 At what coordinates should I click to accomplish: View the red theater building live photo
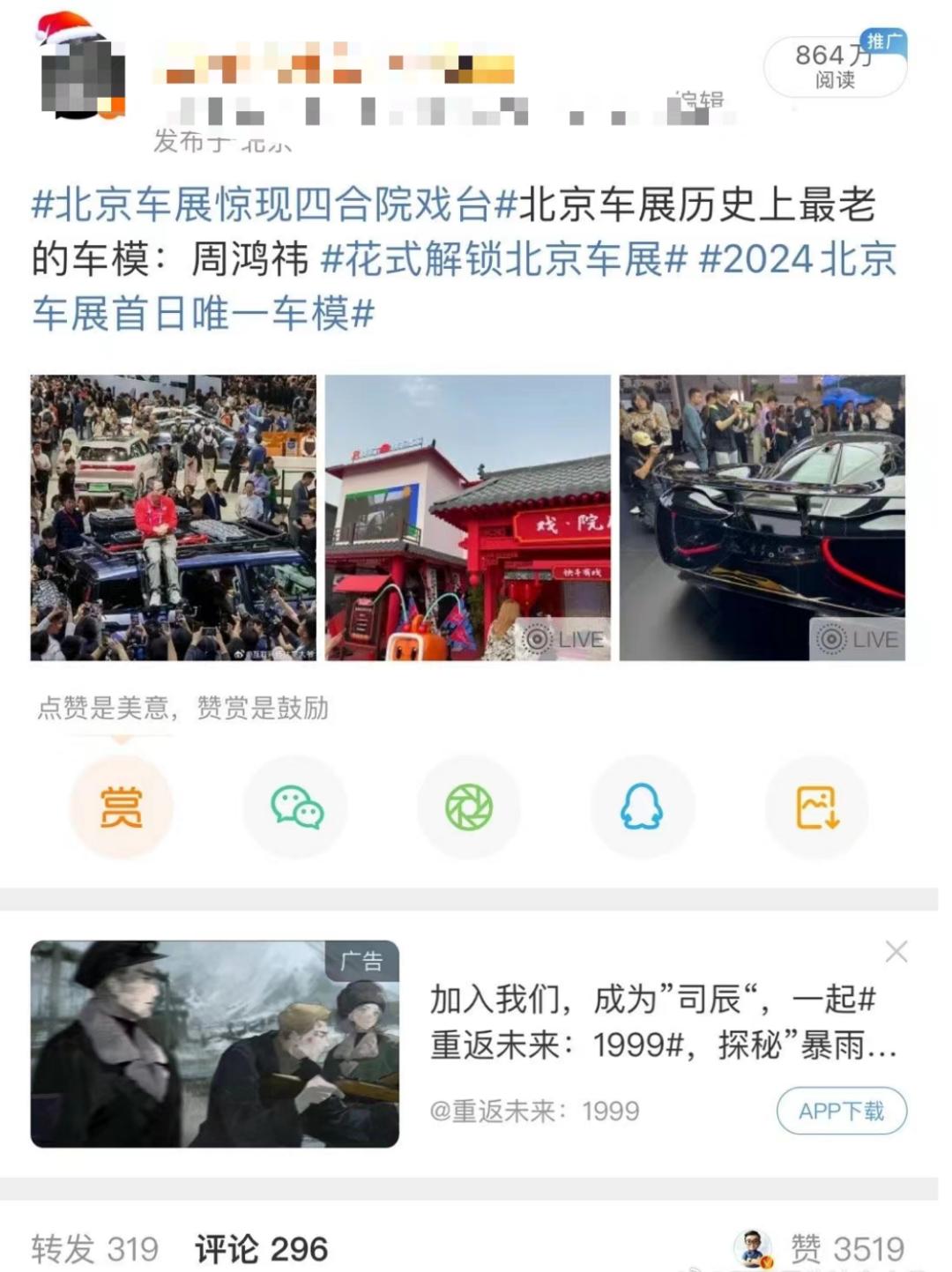467,517
